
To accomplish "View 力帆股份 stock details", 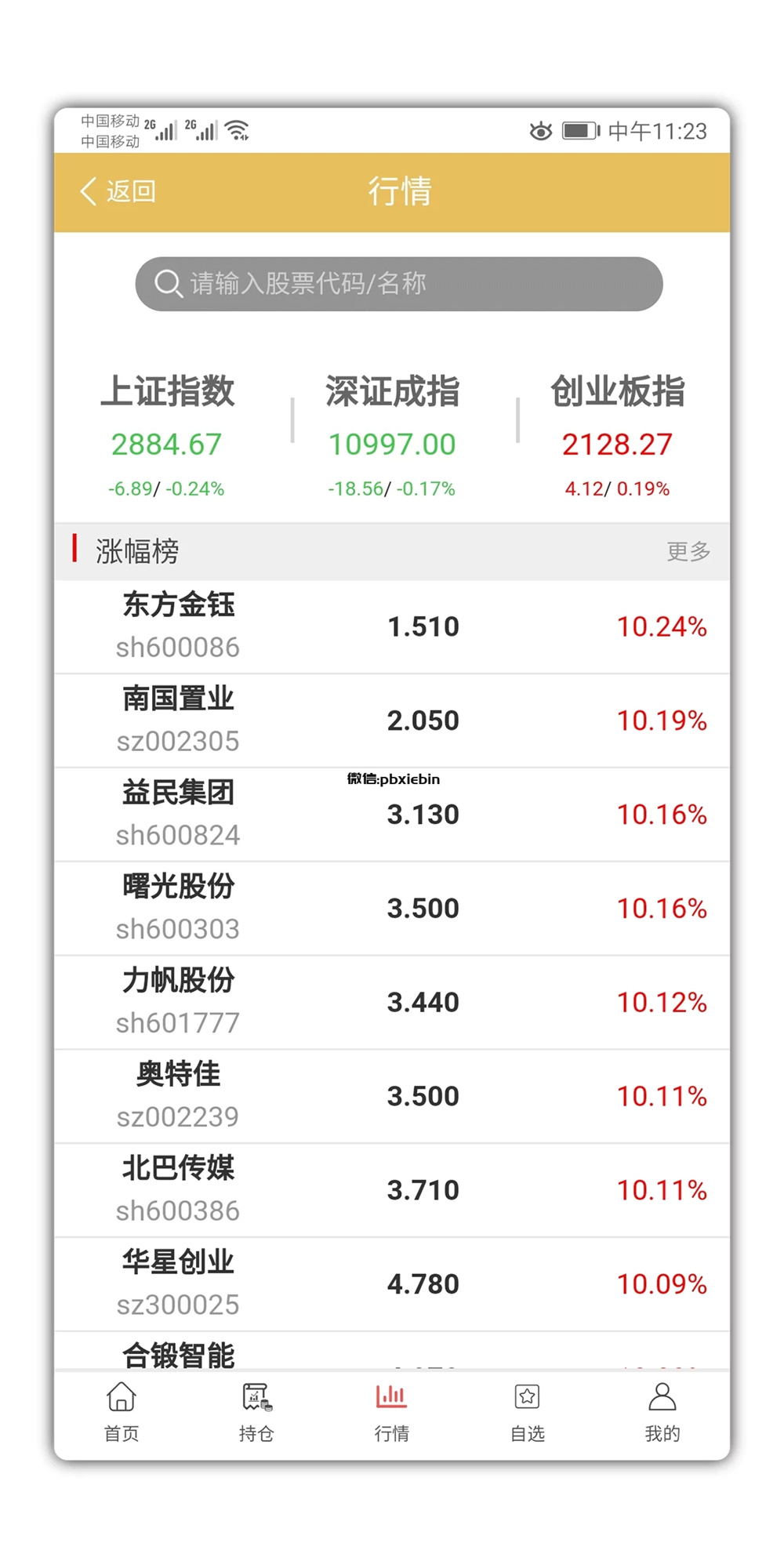I will pyautogui.click(x=392, y=1001).
